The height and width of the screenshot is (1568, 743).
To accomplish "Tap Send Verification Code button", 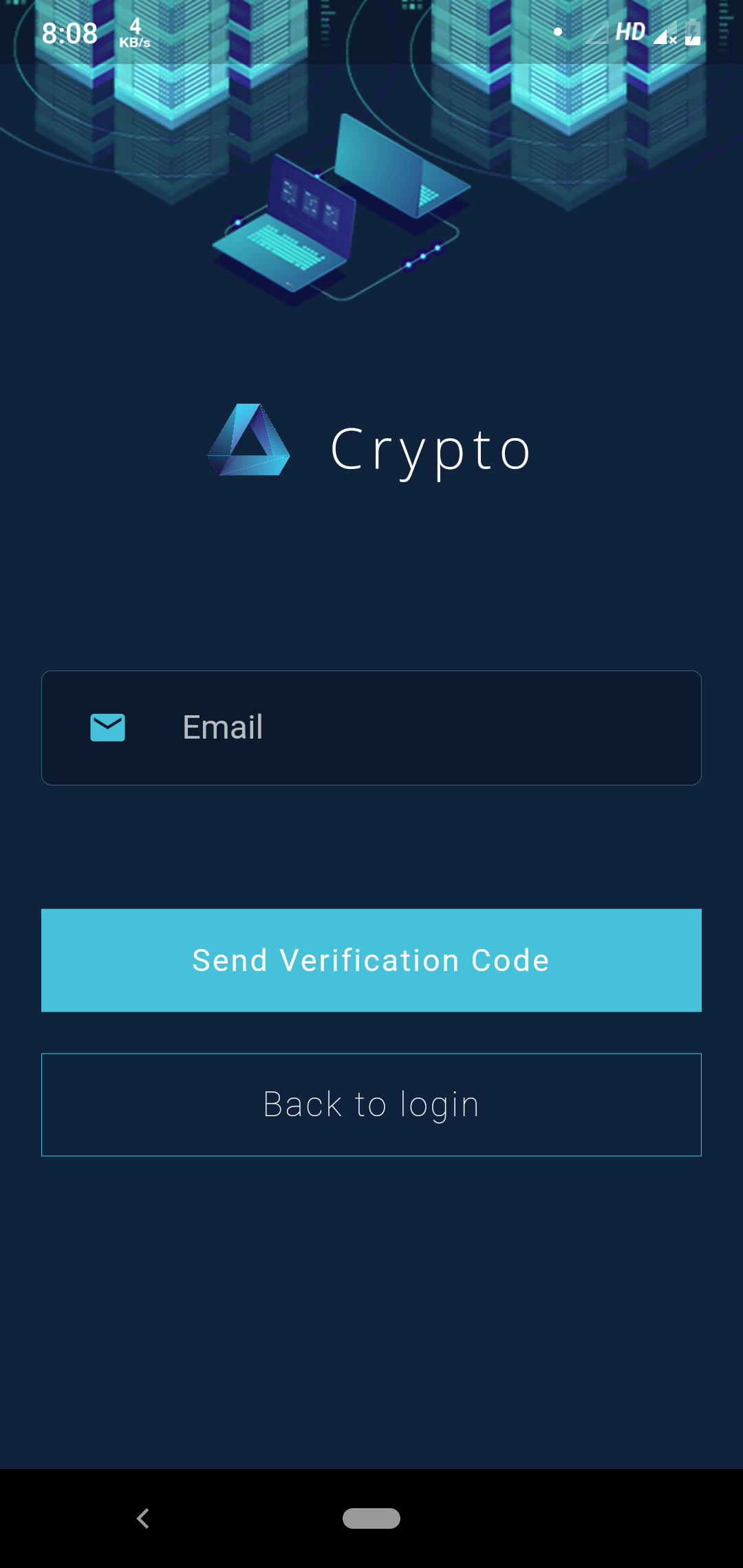I will pyautogui.click(x=371, y=960).
